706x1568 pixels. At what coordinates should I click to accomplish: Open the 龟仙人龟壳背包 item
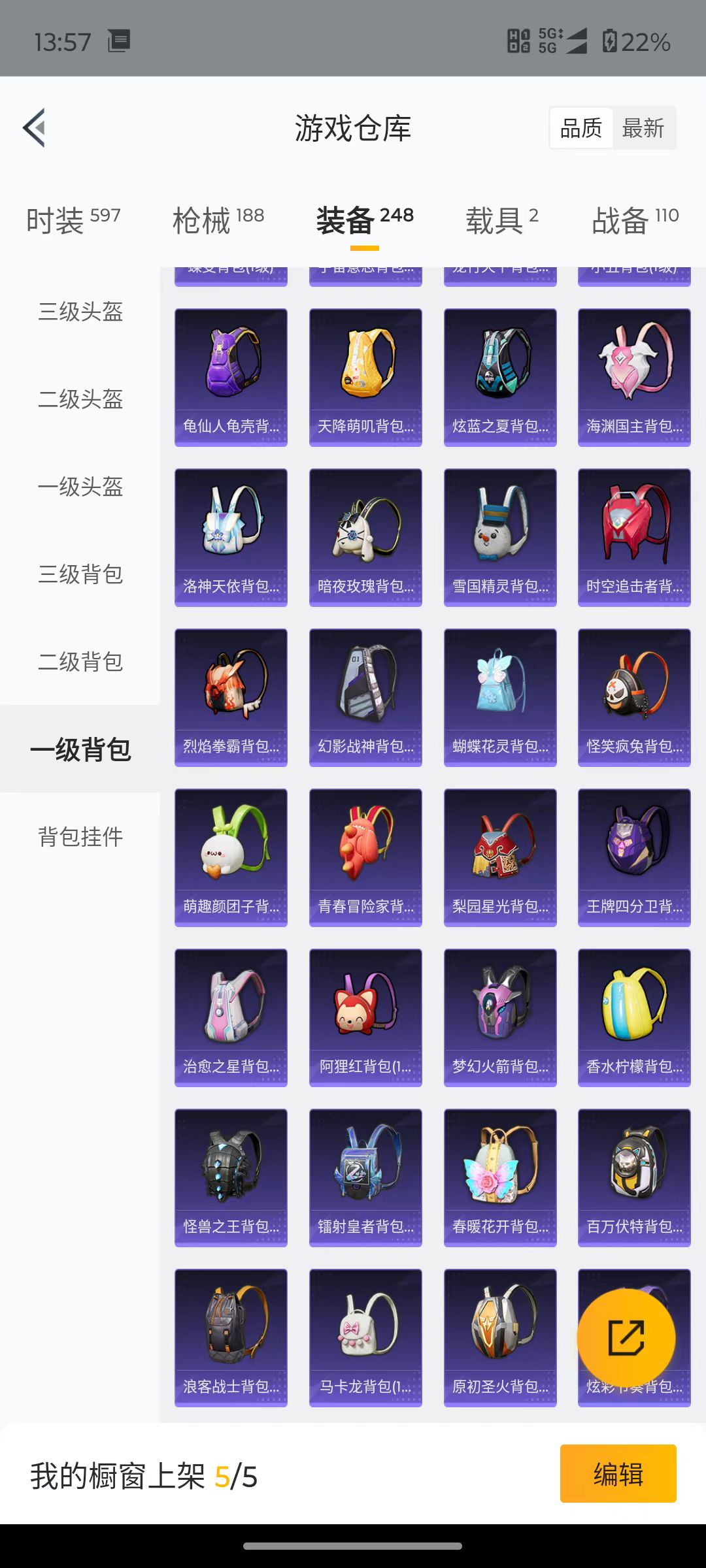tap(231, 378)
